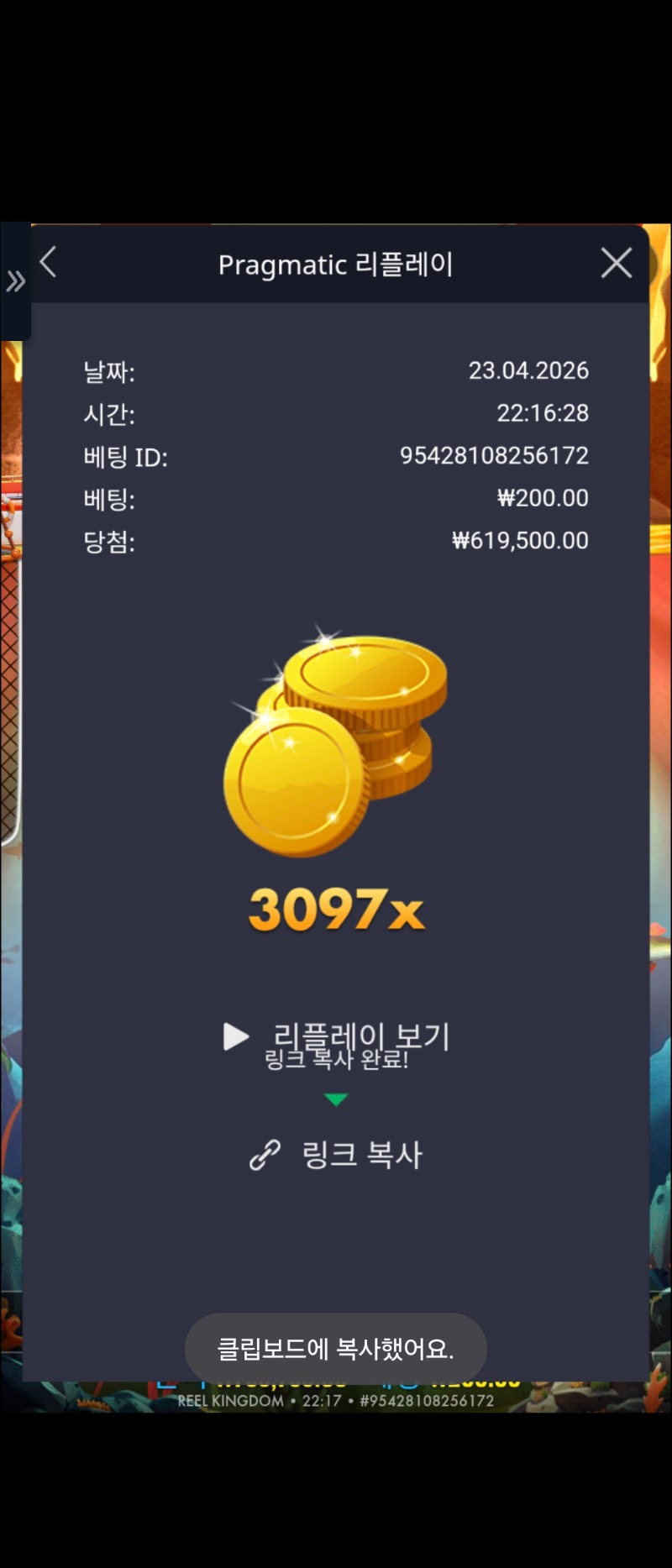Go back from the Pragmatic replay panel
This screenshot has height=1568, width=672.
point(49,263)
